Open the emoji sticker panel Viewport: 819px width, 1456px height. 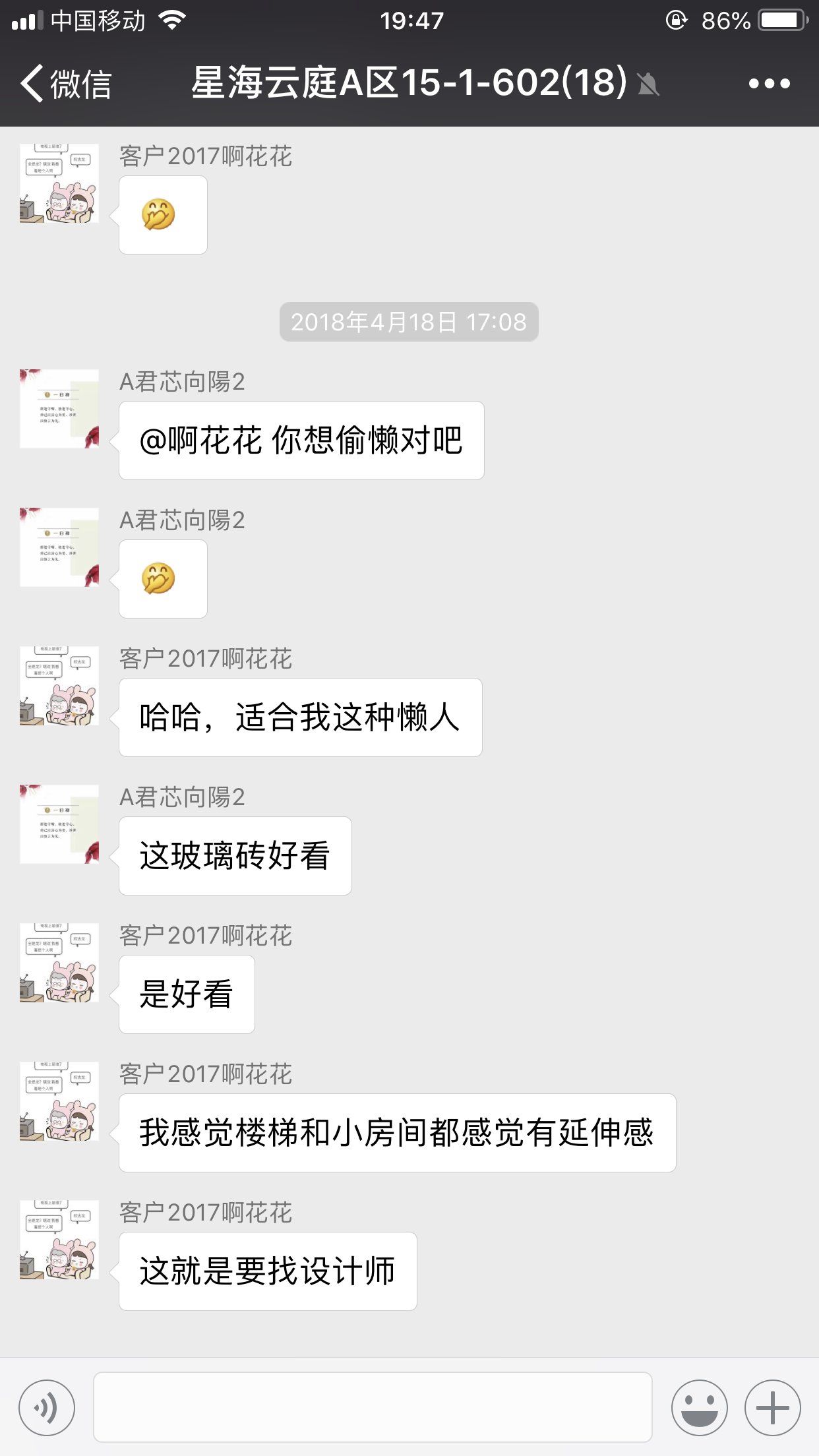[x=699, y=1407]
